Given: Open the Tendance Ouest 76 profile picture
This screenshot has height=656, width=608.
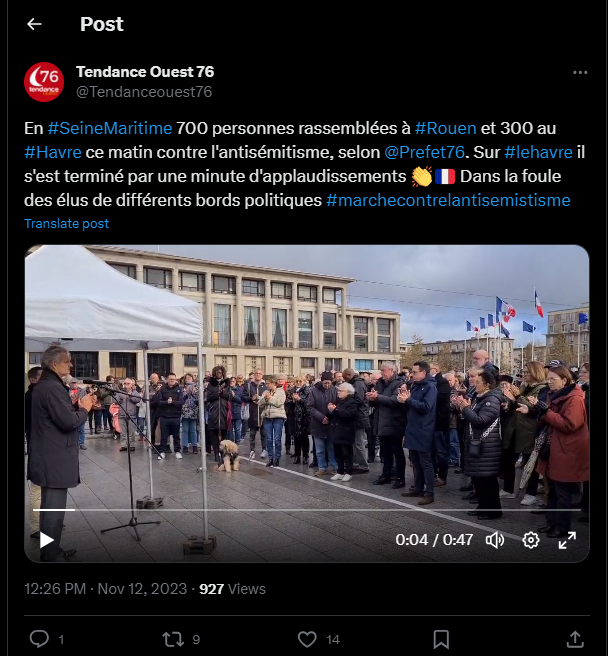Looking at the screenshot, I should tap(44, 82).
